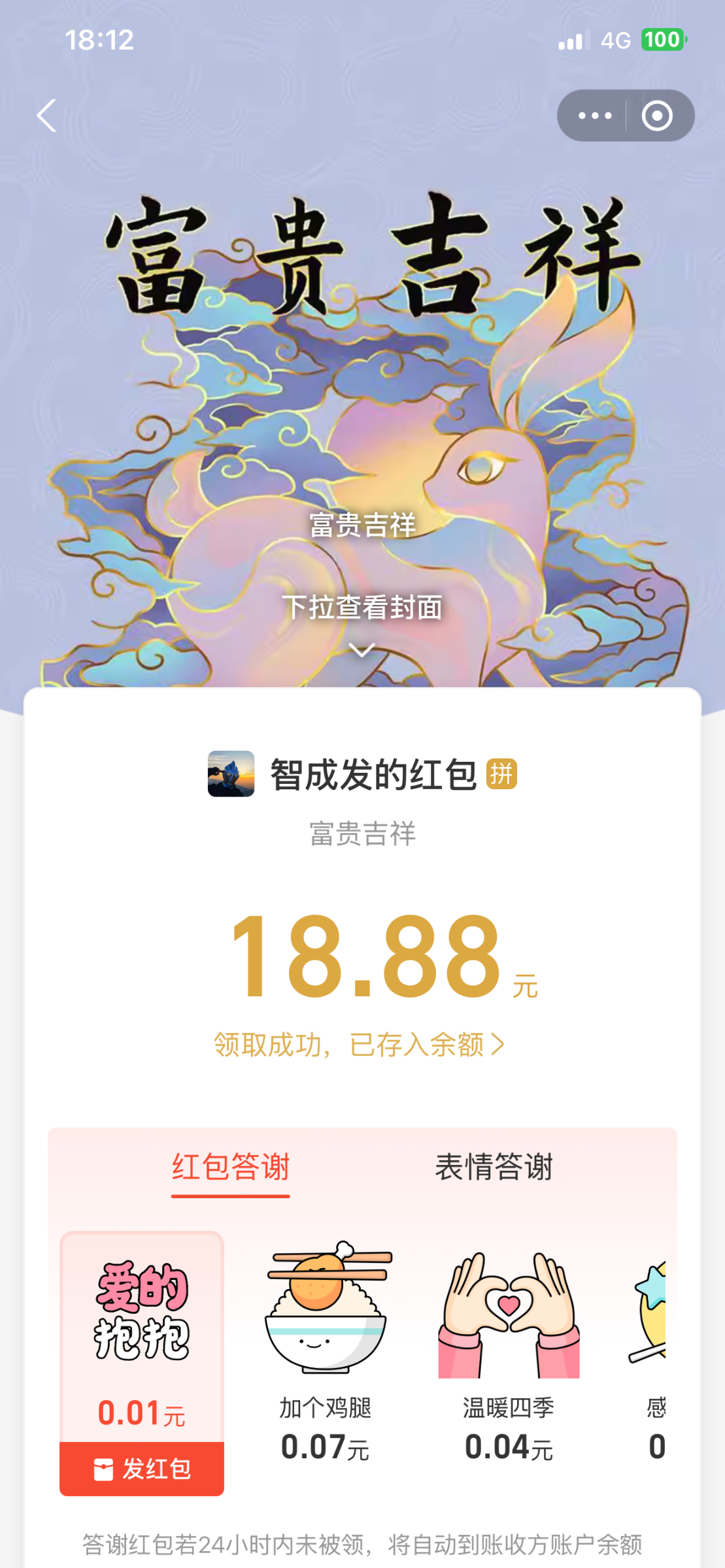Viewport: 725px width, 1568px height.
Task: Open 领取成功，已存入余额 balance link
Action: coord(360,1045)
